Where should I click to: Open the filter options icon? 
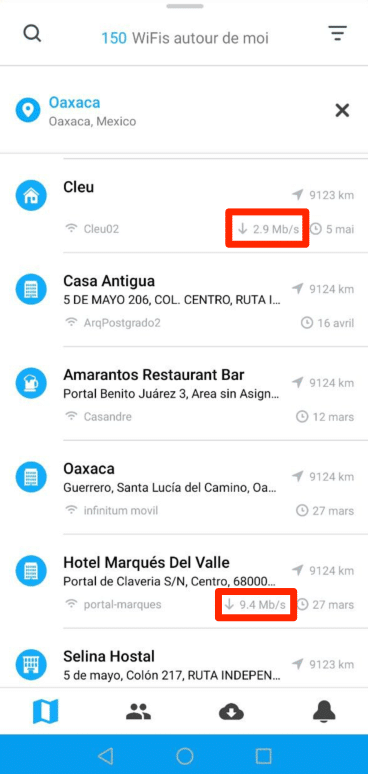[x=338, y=33]
